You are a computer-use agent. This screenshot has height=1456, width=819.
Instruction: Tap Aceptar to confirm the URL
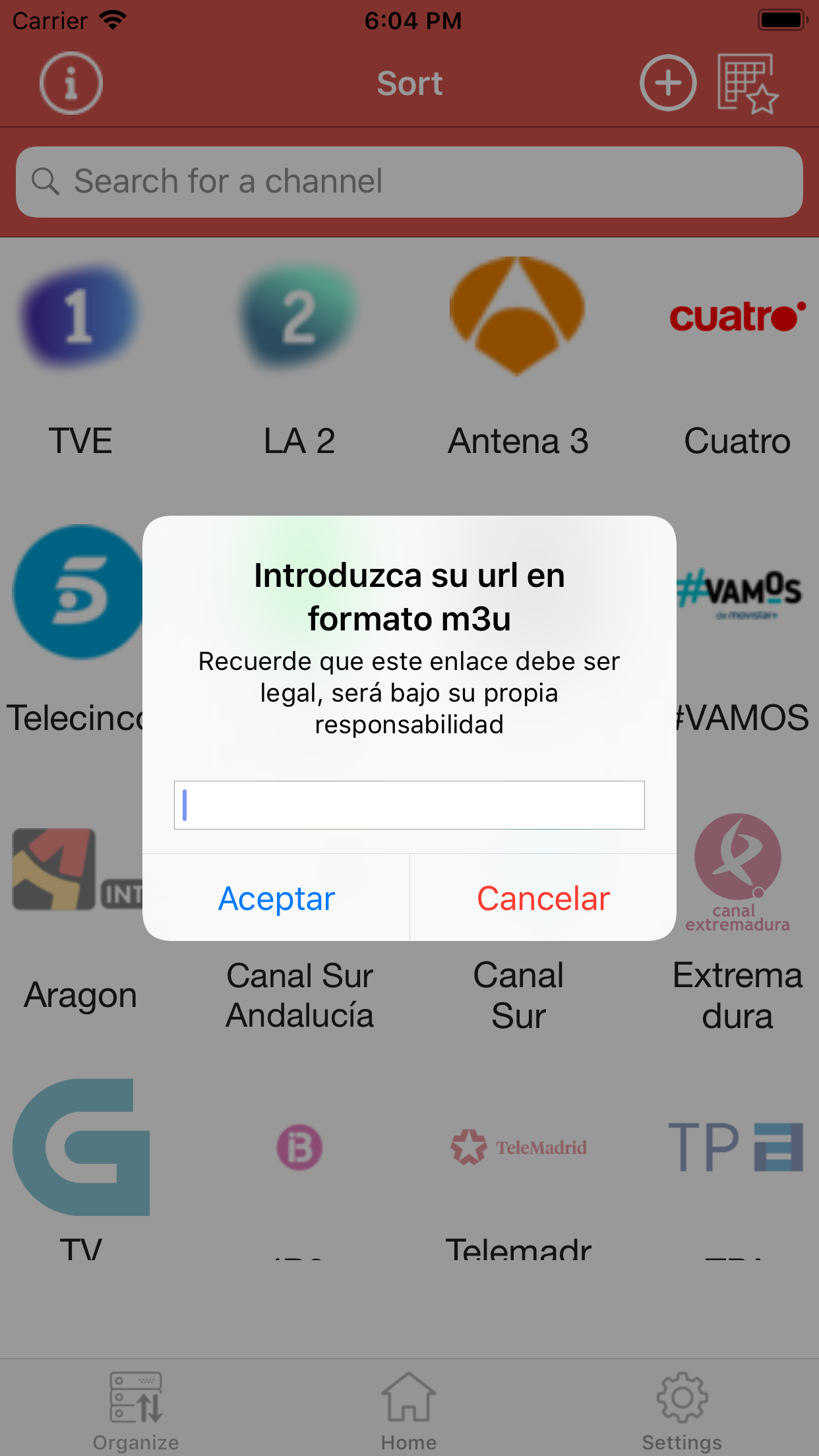[276, 898]
